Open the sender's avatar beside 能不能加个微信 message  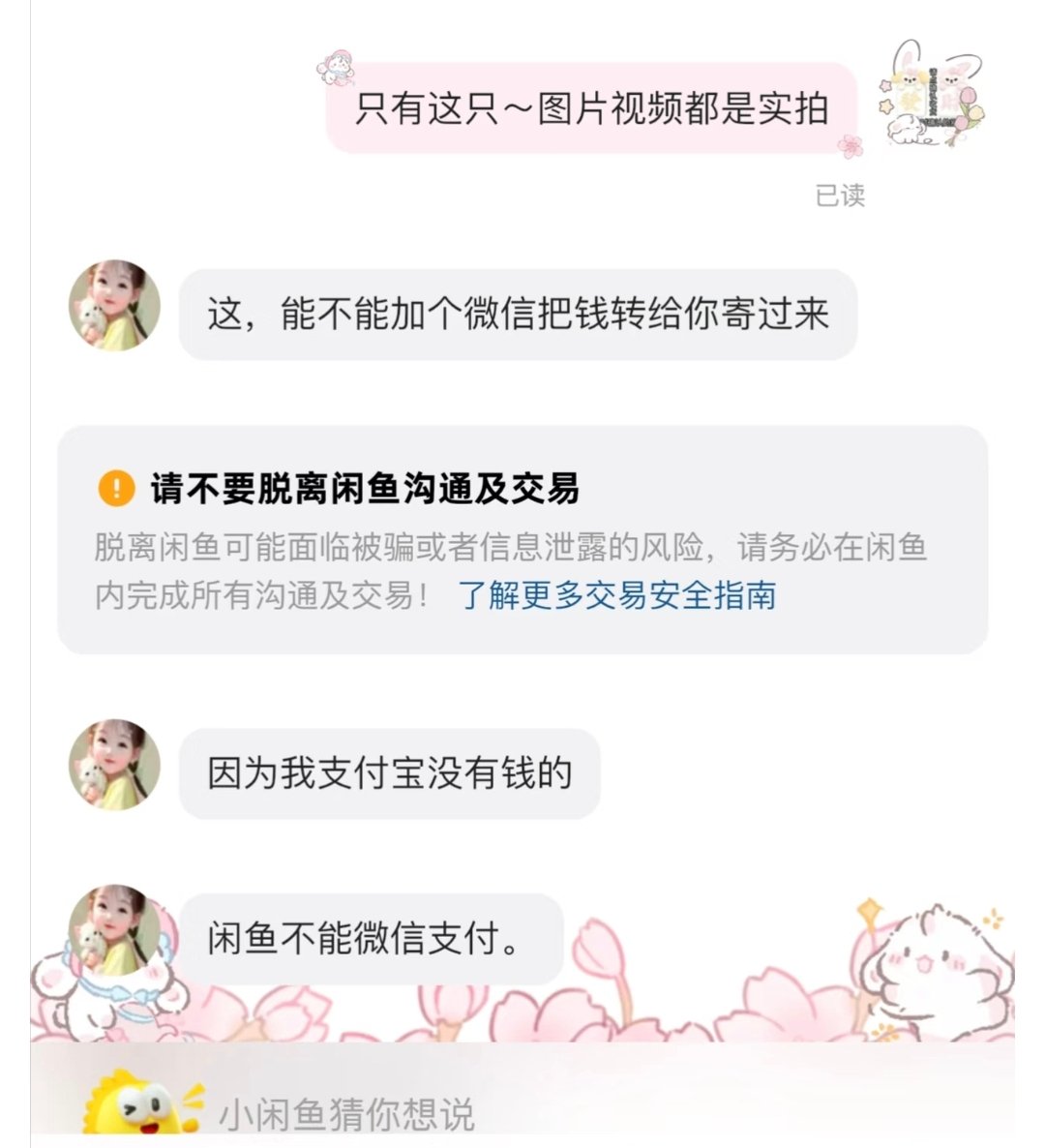114,305
